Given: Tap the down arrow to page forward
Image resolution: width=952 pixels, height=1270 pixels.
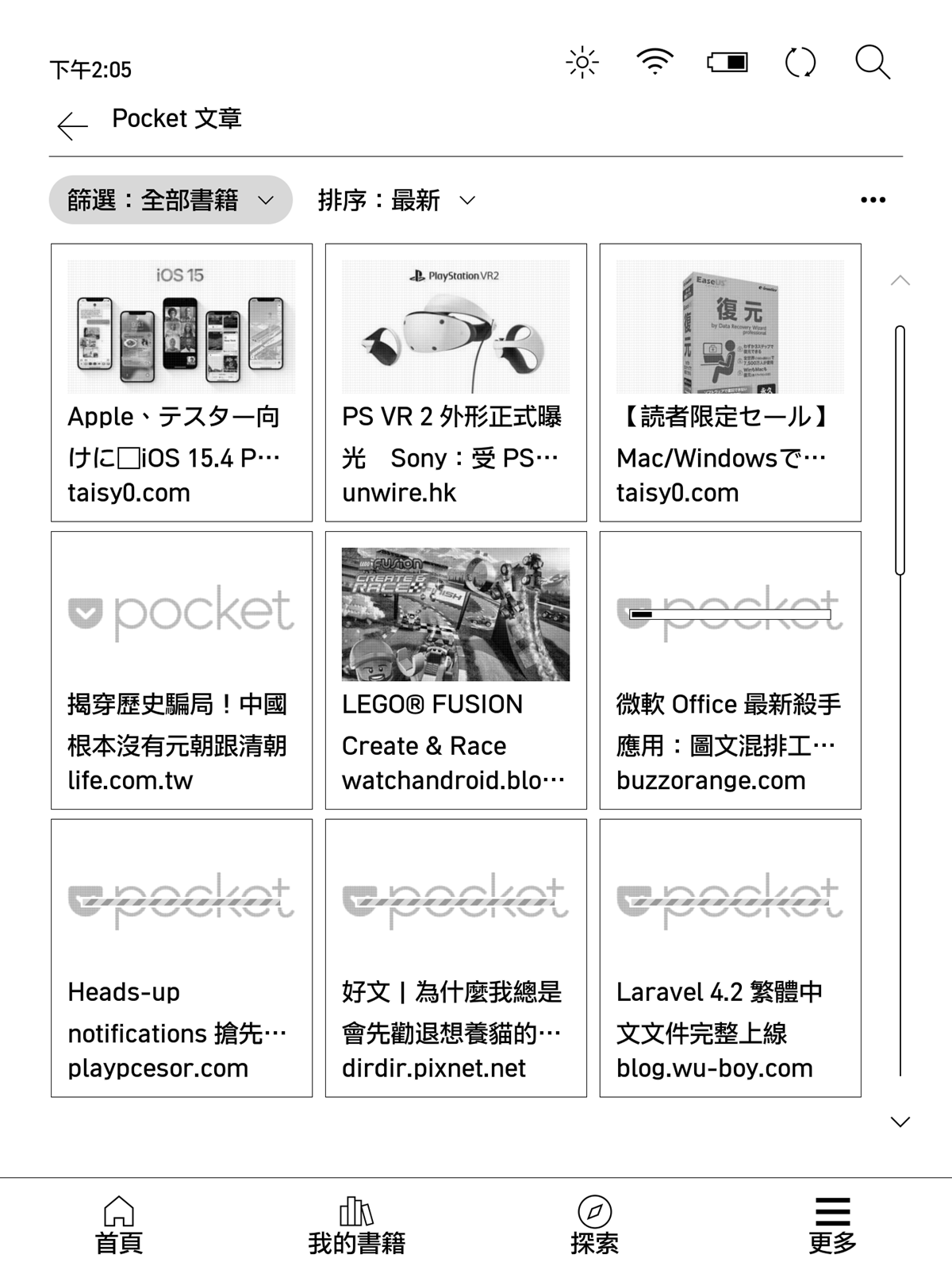Looking at the screenshot, I should [x=900, y=1122].
